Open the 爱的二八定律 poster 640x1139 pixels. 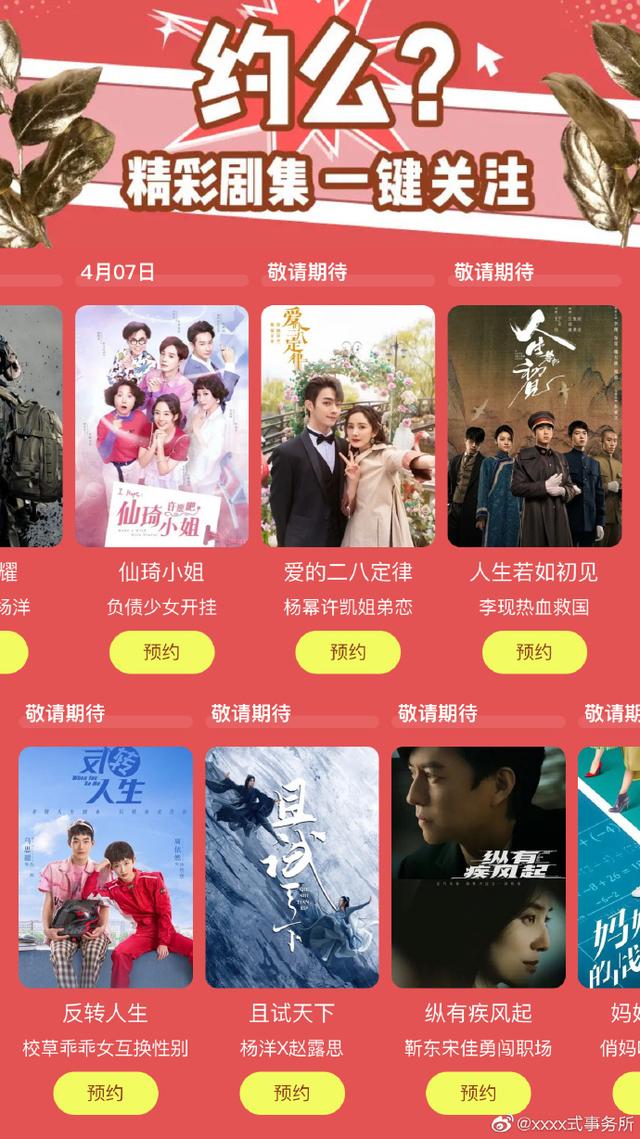[x=348, y=426]
